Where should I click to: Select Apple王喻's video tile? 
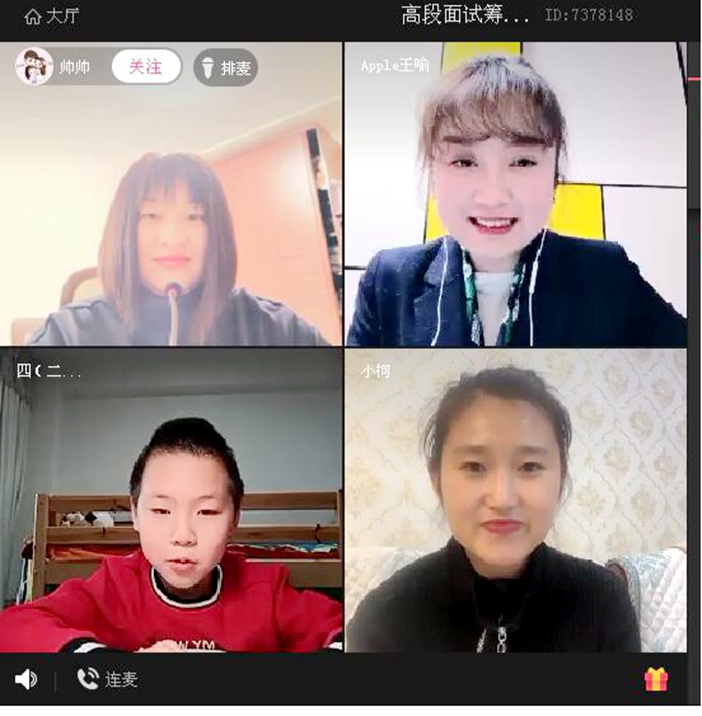pyautogui.click(x=516, y=194)
